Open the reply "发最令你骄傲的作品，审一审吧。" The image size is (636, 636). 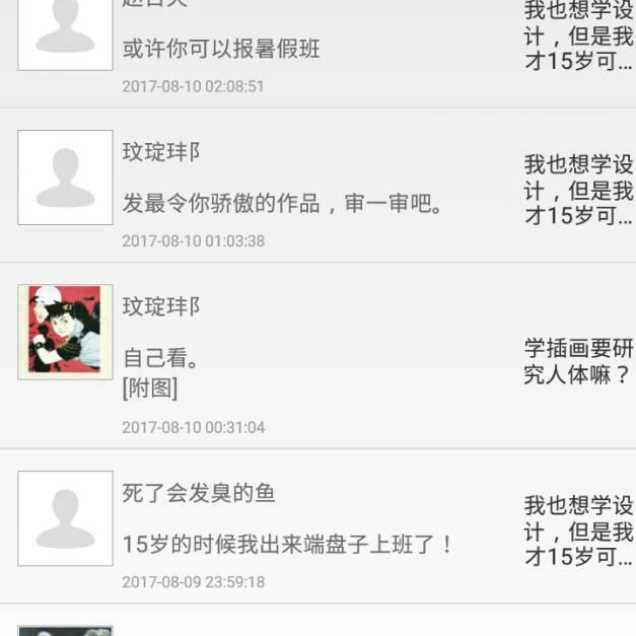click(x=282, y=204)
